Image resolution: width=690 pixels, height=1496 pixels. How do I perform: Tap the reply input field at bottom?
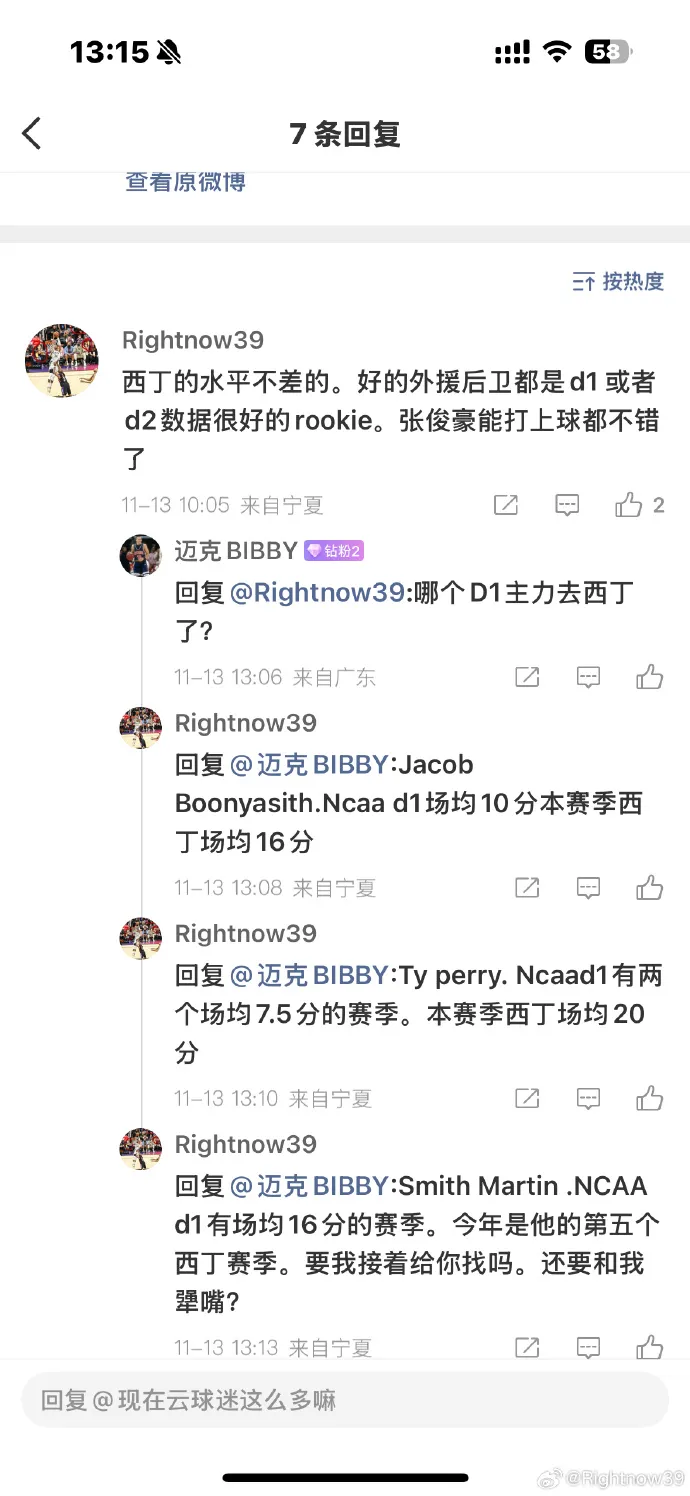coord(345,1399)
